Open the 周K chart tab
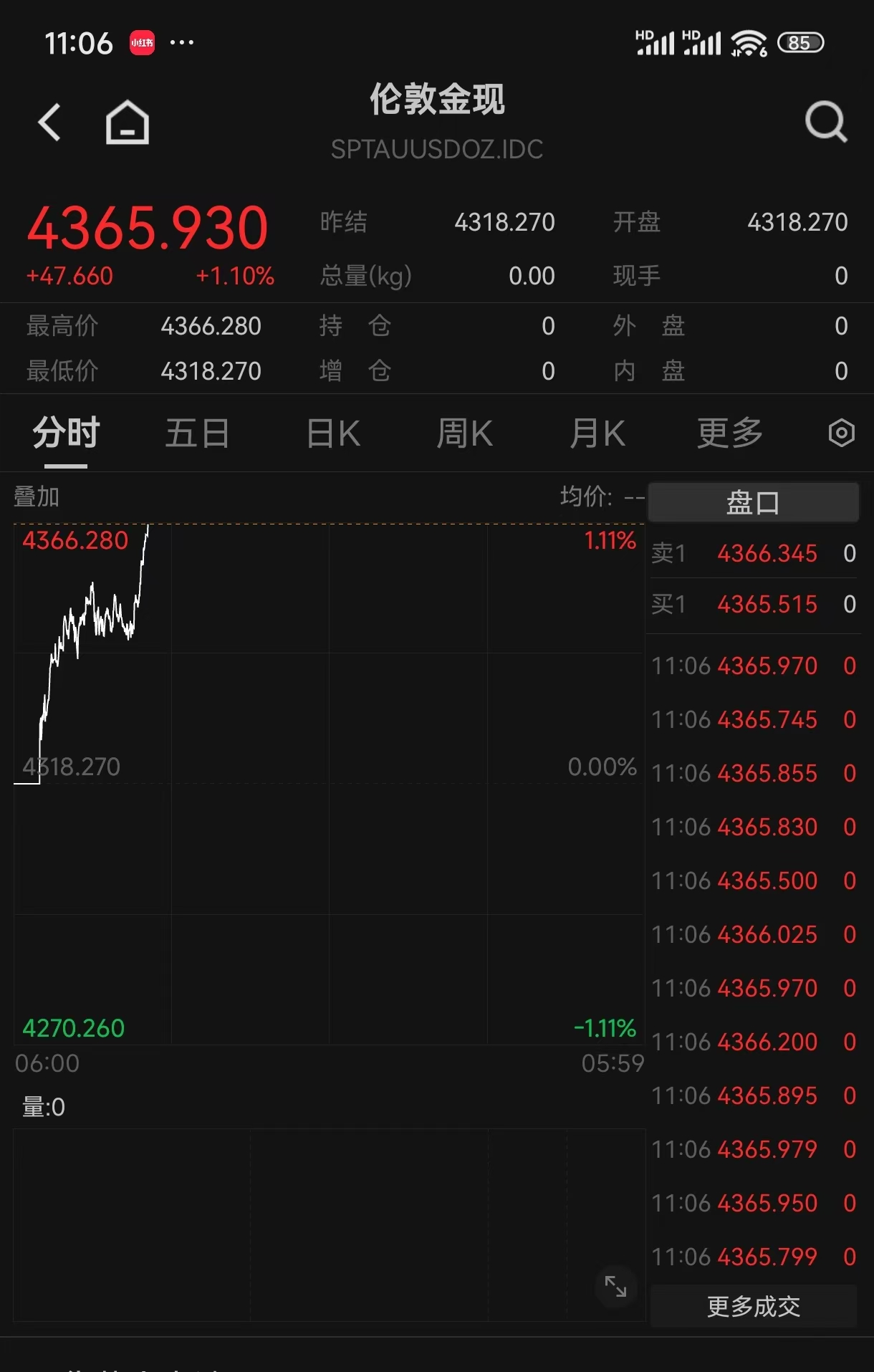 tap(465, 433)
